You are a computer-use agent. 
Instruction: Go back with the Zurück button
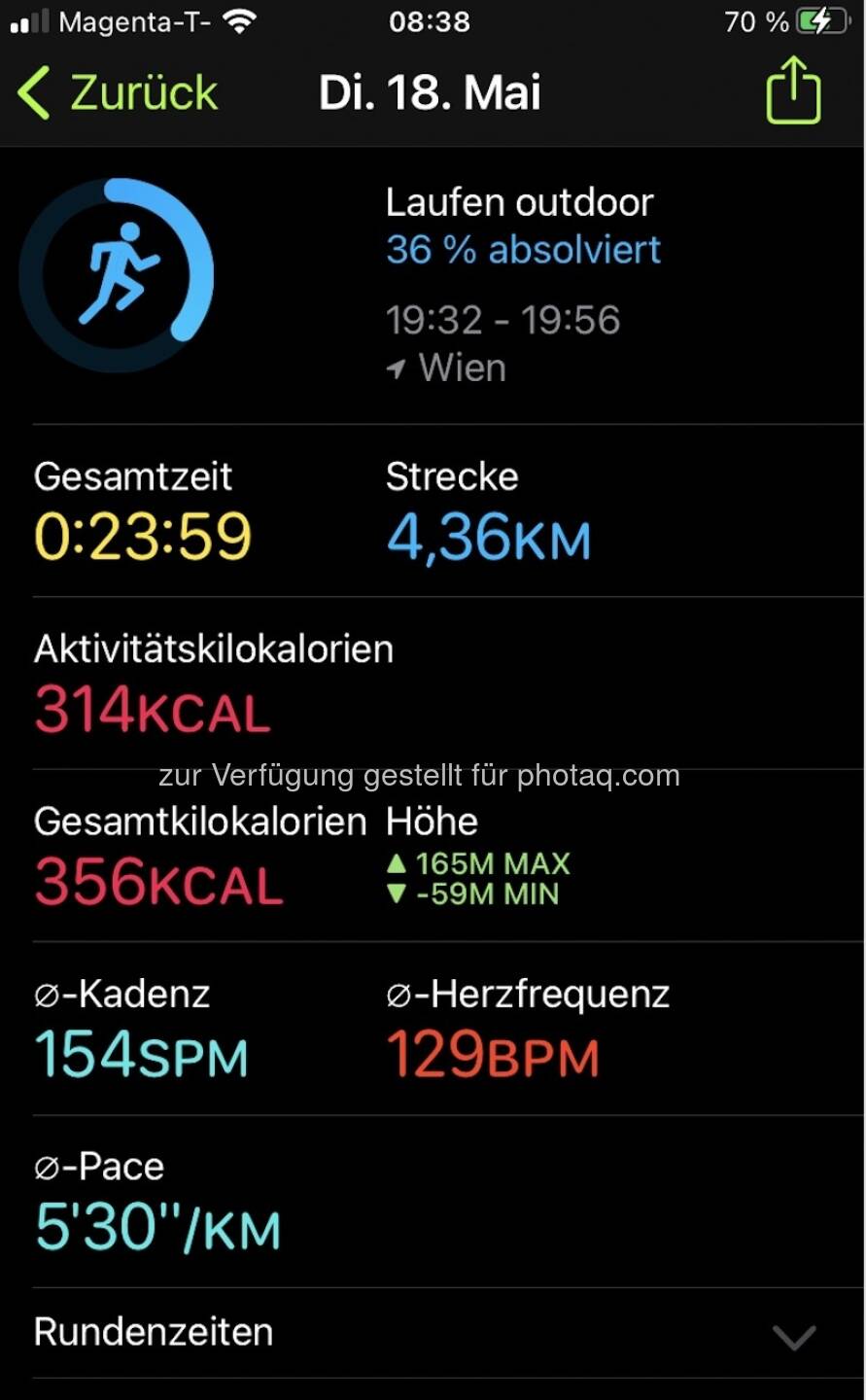(x=118, y=93)
